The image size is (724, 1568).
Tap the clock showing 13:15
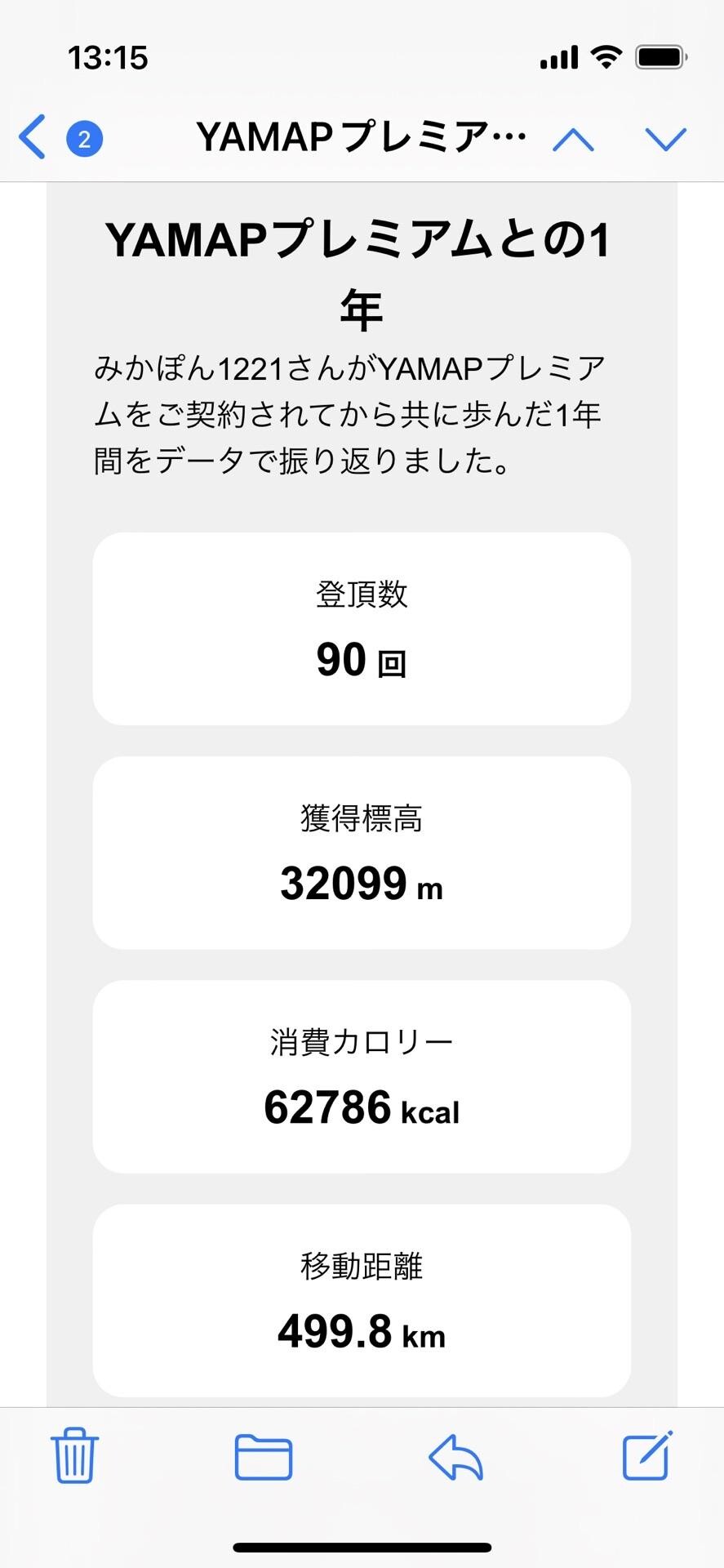pyautogui.click(x=109, y=57)
